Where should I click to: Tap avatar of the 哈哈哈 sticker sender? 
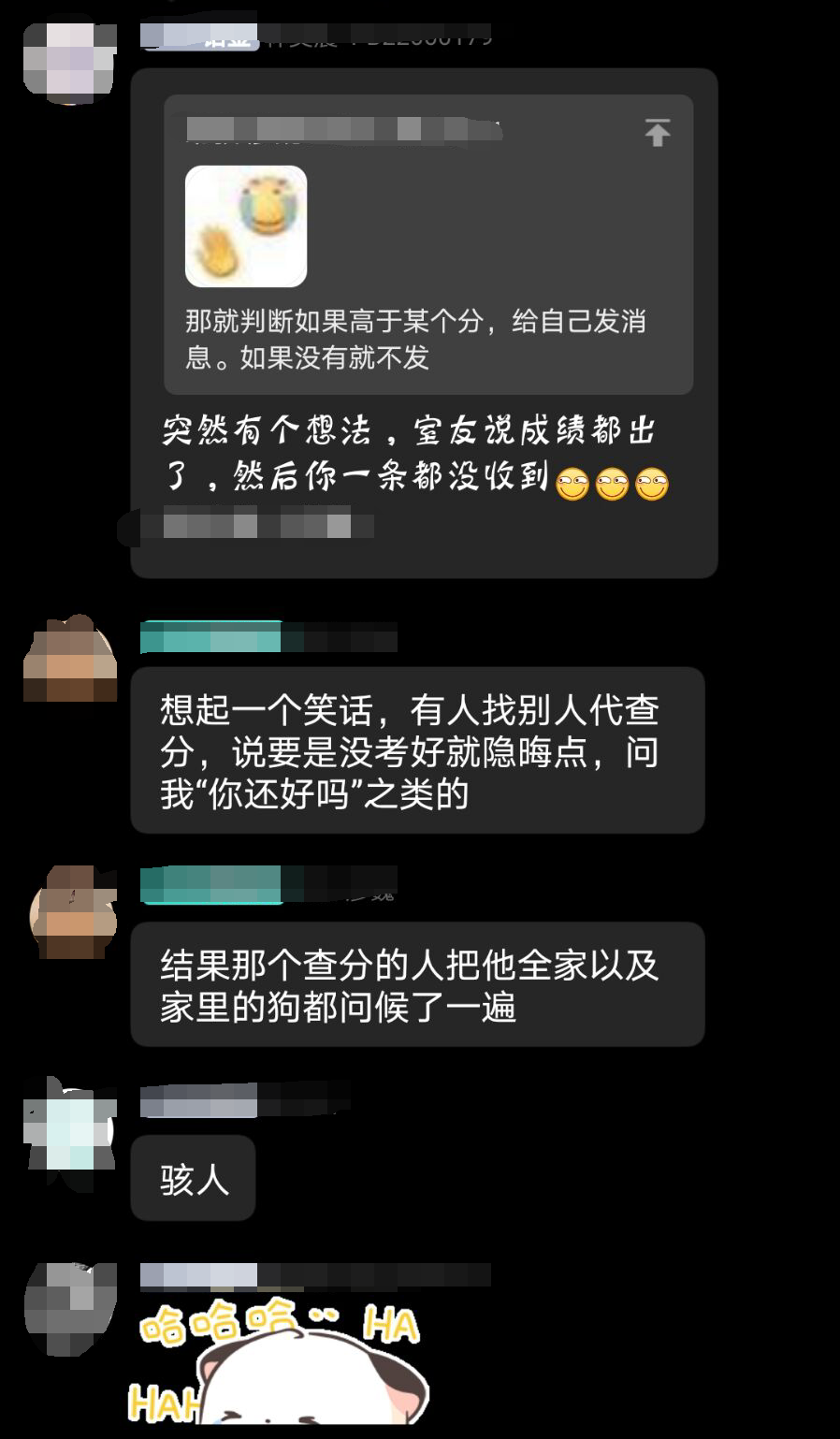(x=70, y=1308)
